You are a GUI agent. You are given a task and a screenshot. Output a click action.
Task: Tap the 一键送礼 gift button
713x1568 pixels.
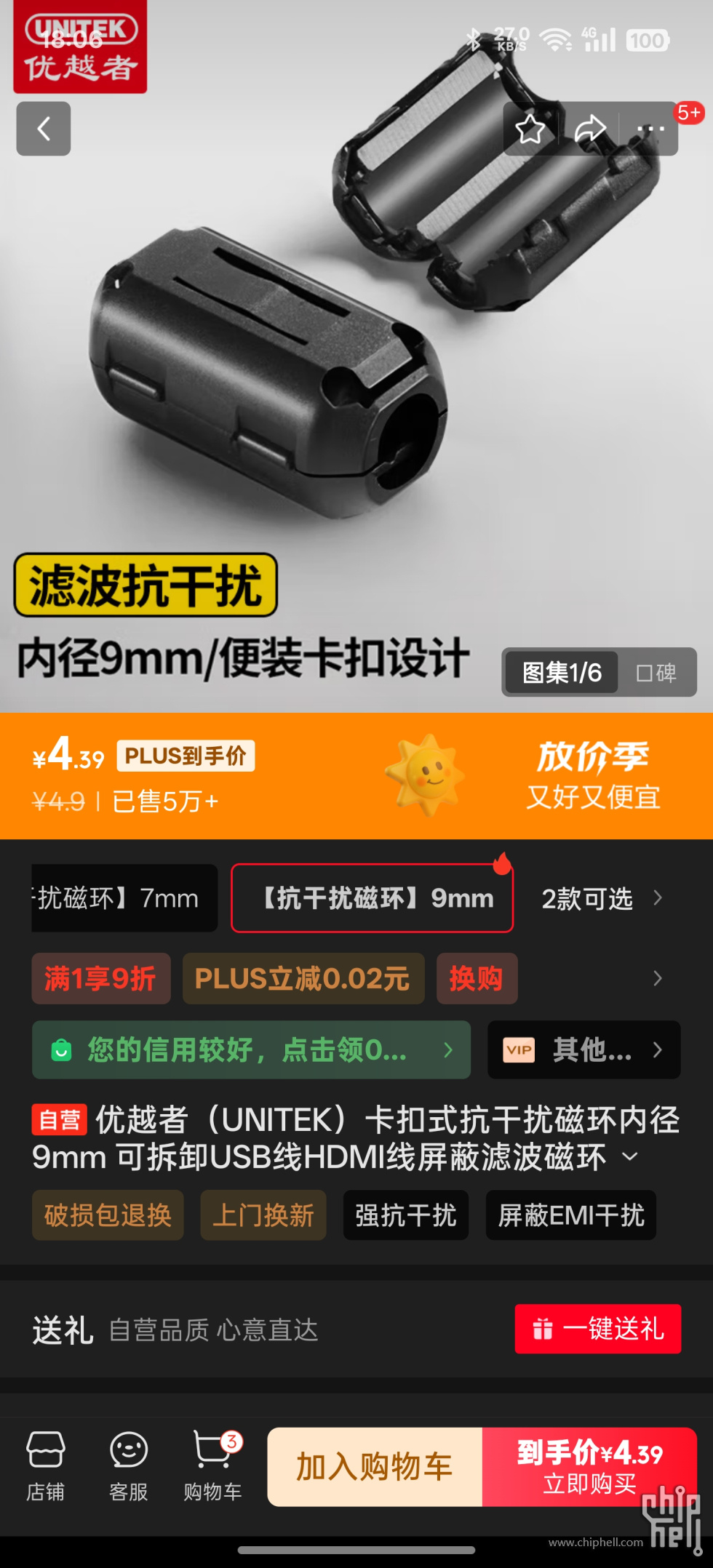[597, 1329]
